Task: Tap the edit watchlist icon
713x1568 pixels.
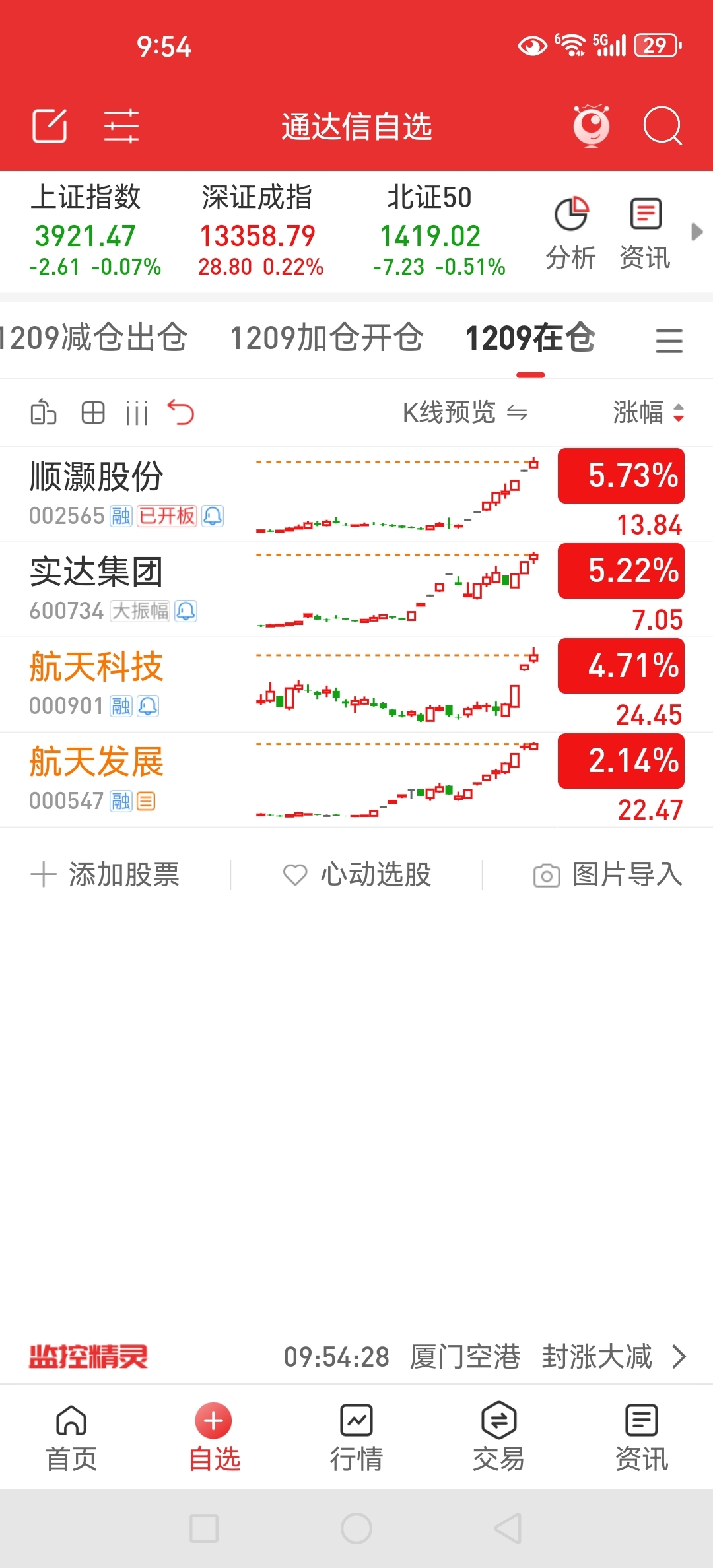Action: point(50,125)
